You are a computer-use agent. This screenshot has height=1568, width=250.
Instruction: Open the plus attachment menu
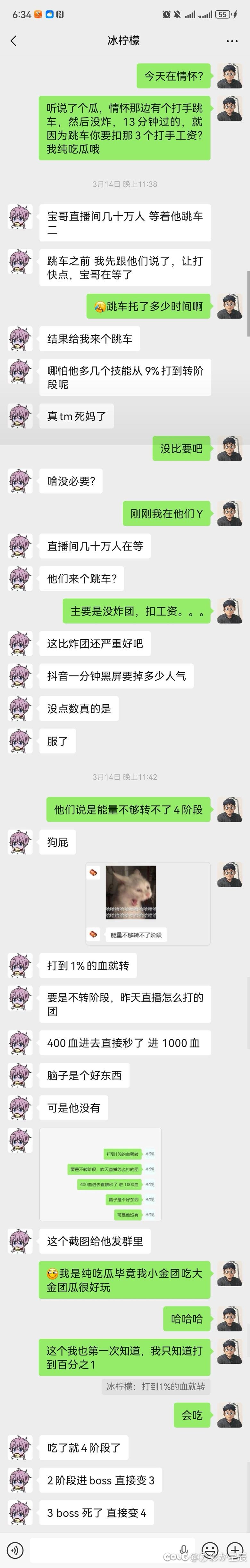point(235,1550)
